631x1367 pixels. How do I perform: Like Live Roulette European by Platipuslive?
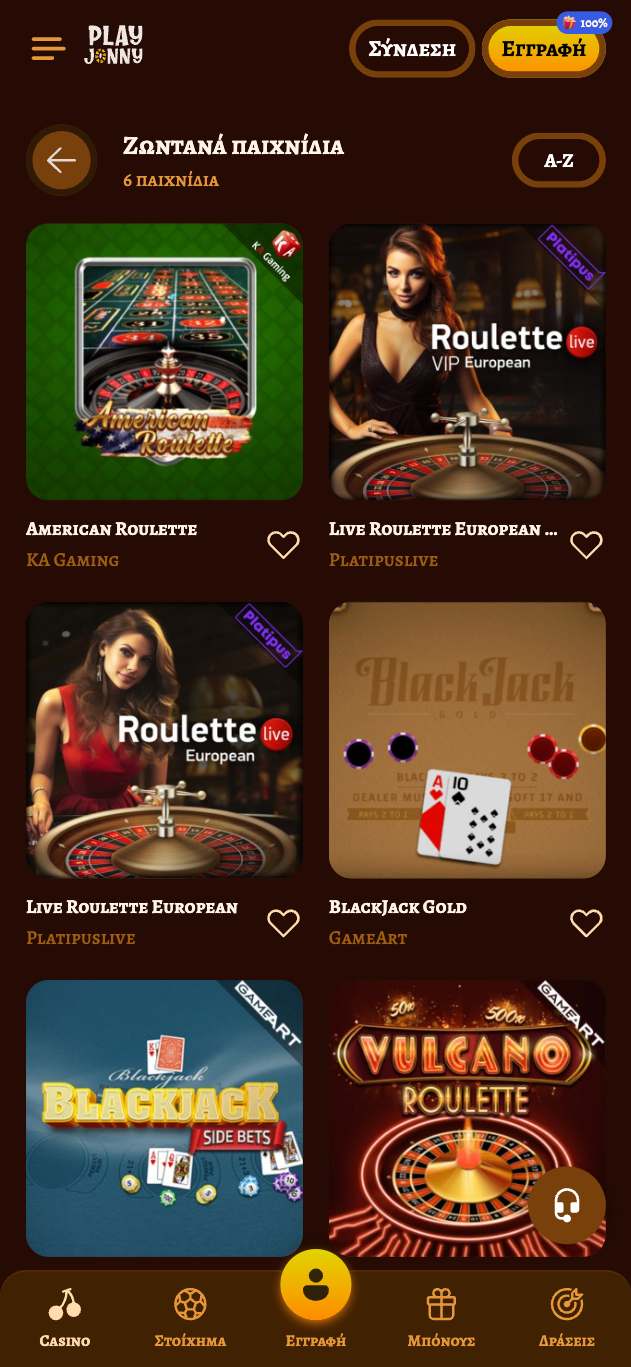[283, 923]
